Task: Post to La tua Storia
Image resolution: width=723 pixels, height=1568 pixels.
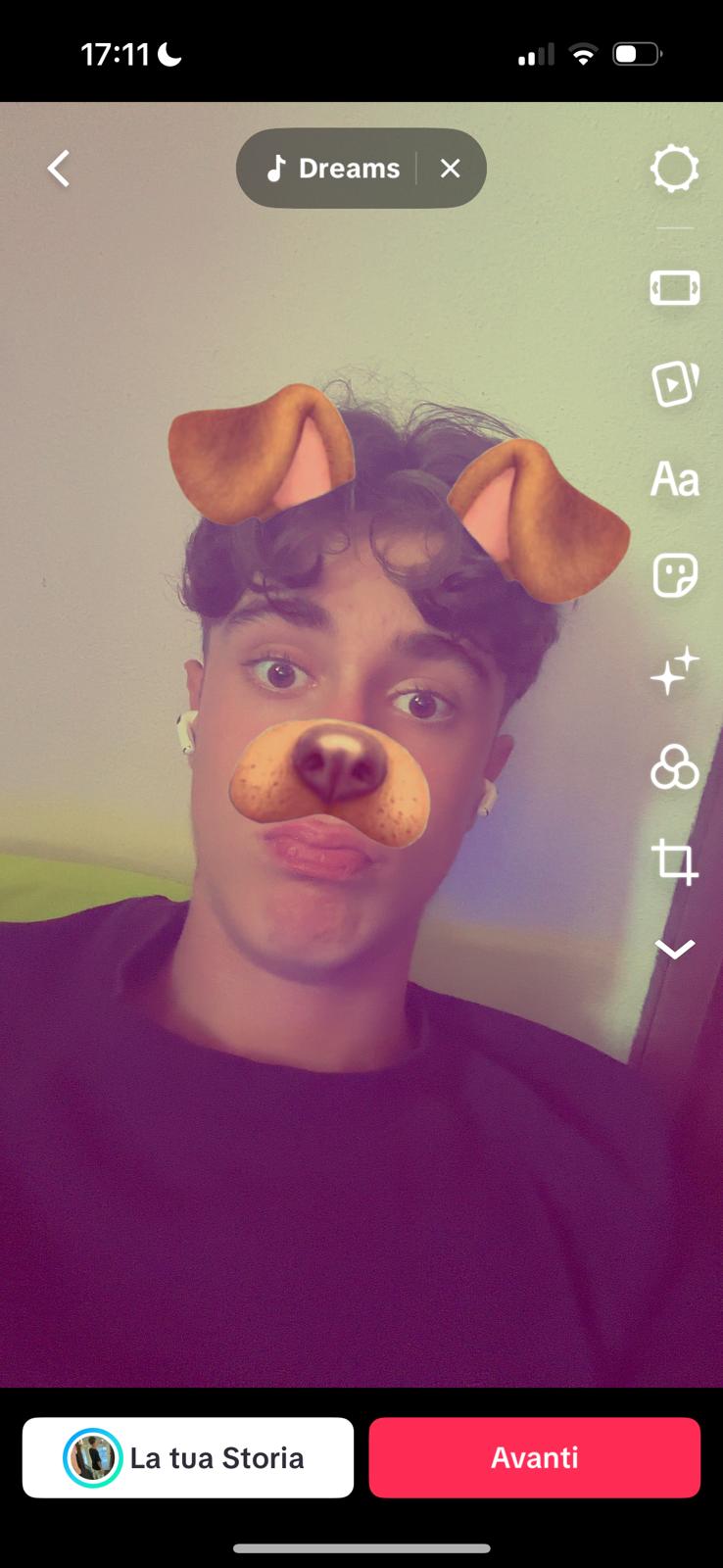Action: 188,1457
